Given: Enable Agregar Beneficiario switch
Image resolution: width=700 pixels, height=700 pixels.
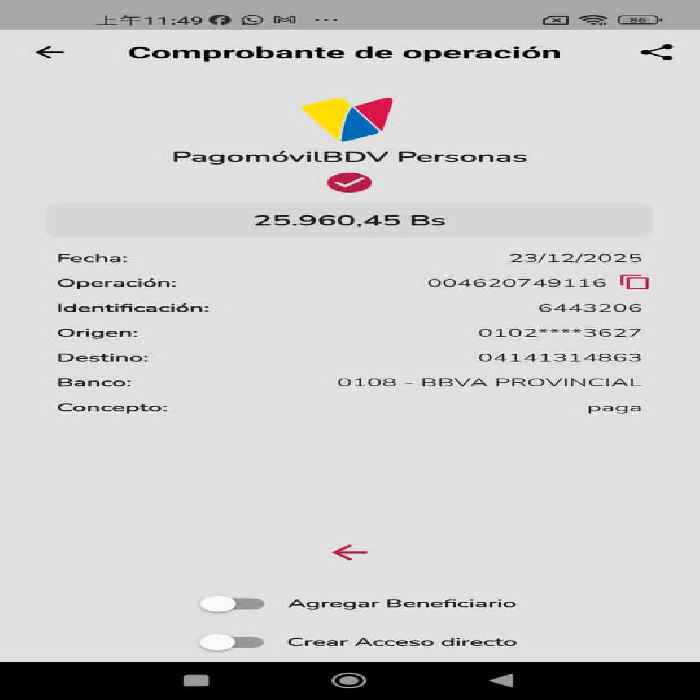Looking at the screenshot, I should click(x=232, y=604).
